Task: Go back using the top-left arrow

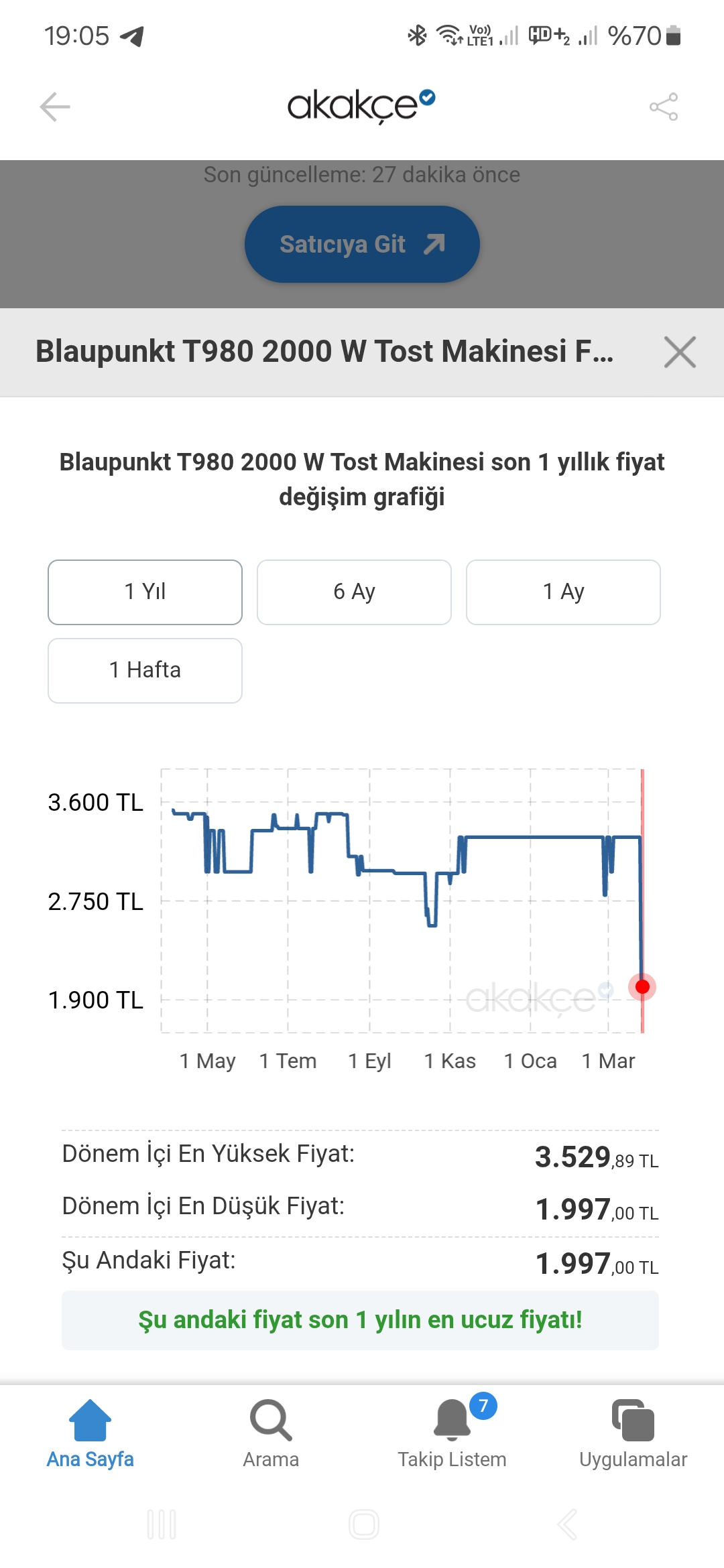Action: click(x=55, y=107)
